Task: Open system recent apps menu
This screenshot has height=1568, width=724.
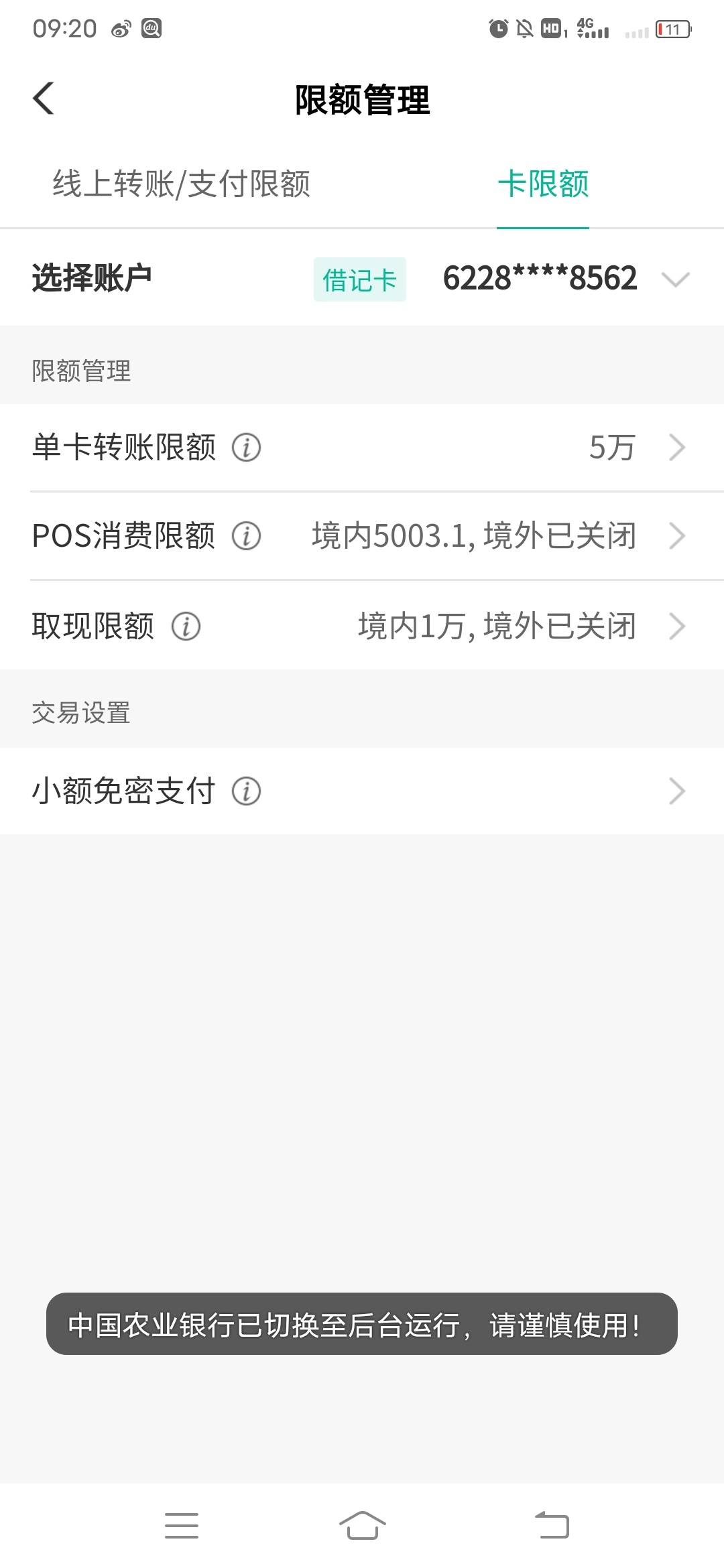Action: click(182, 1525)
